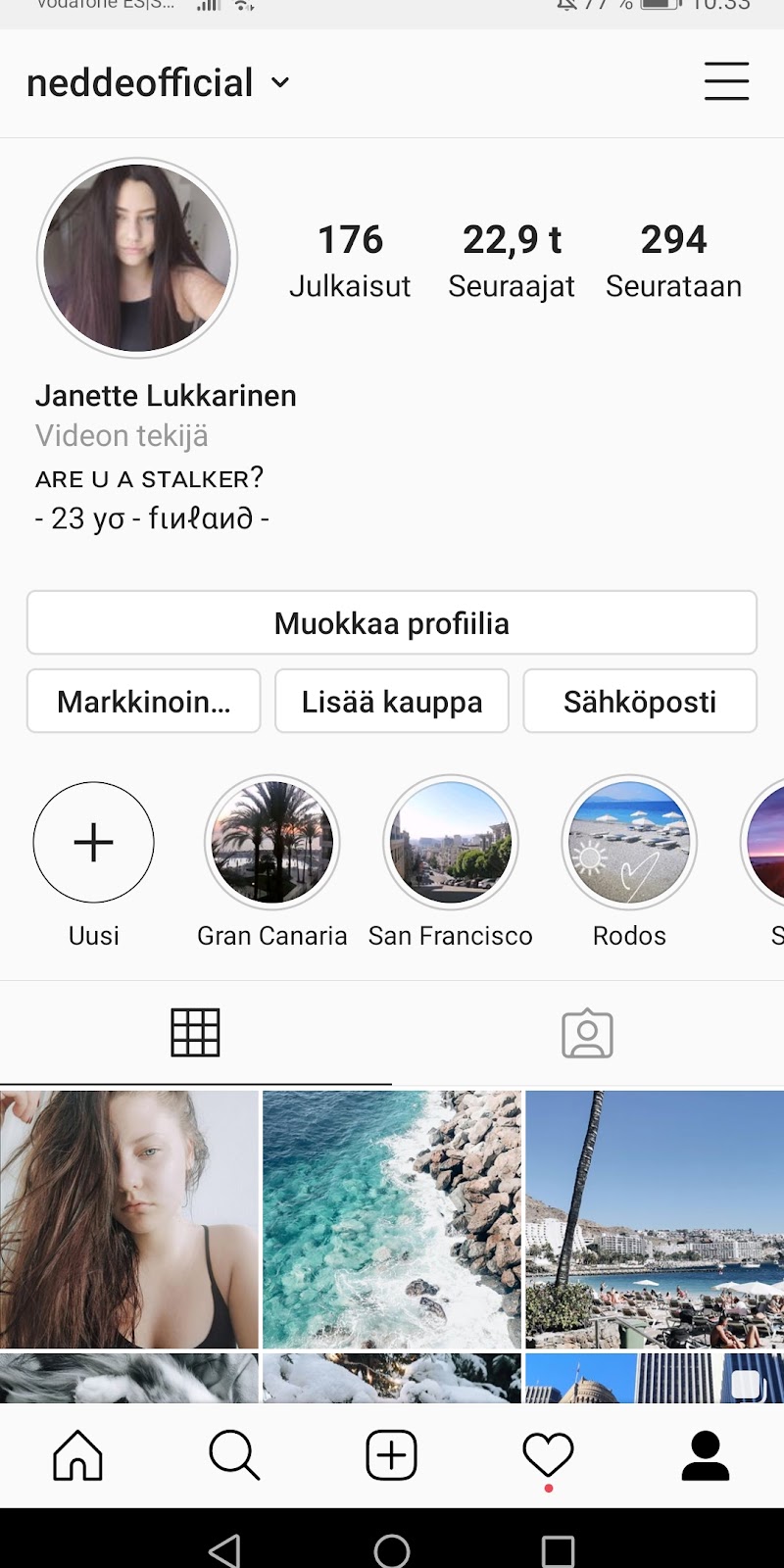Tap Muokkaa profiilia button

click(x=392, y=623)
